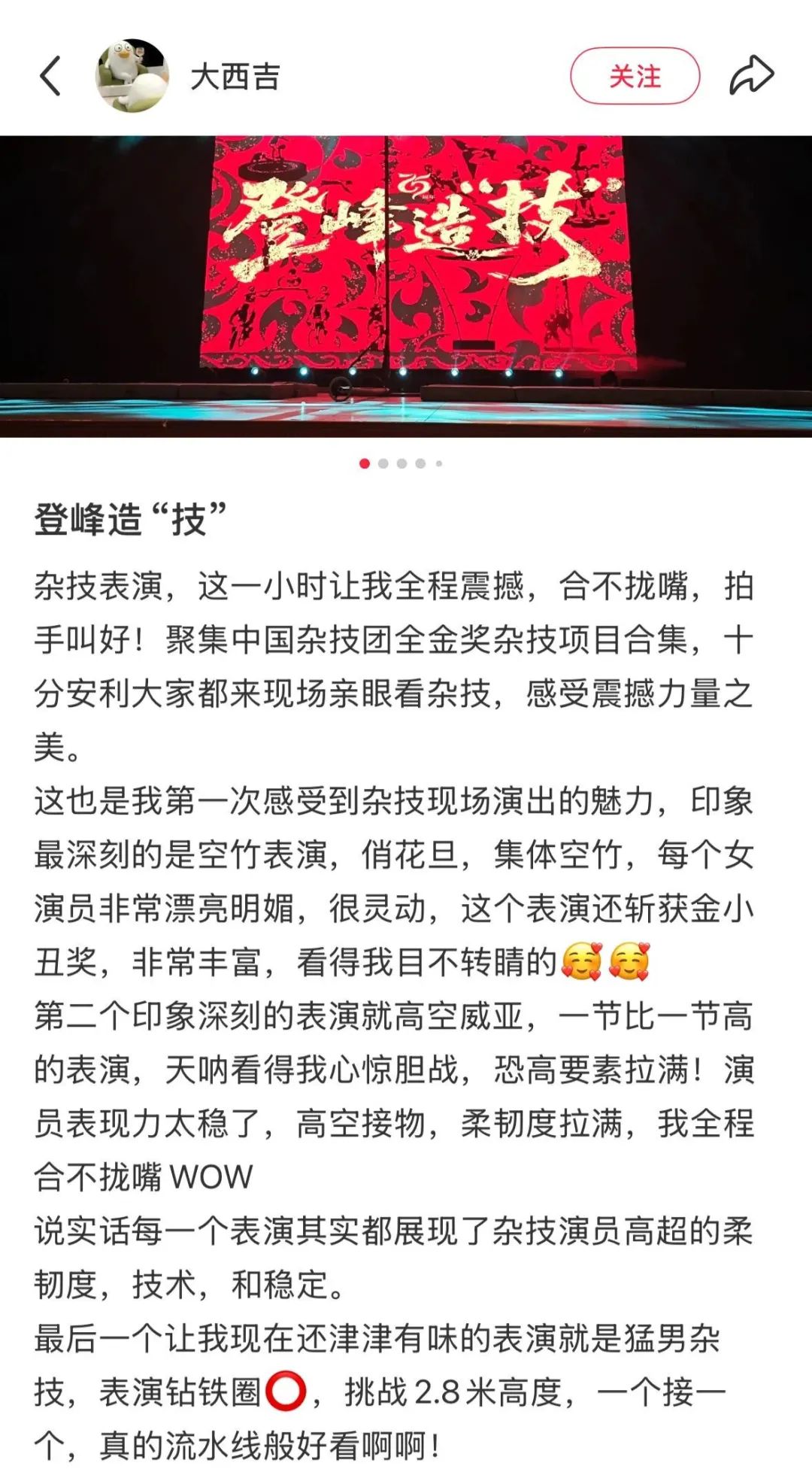
Task: Open 大西吉 username profile link
Action: tap(235, 77)
